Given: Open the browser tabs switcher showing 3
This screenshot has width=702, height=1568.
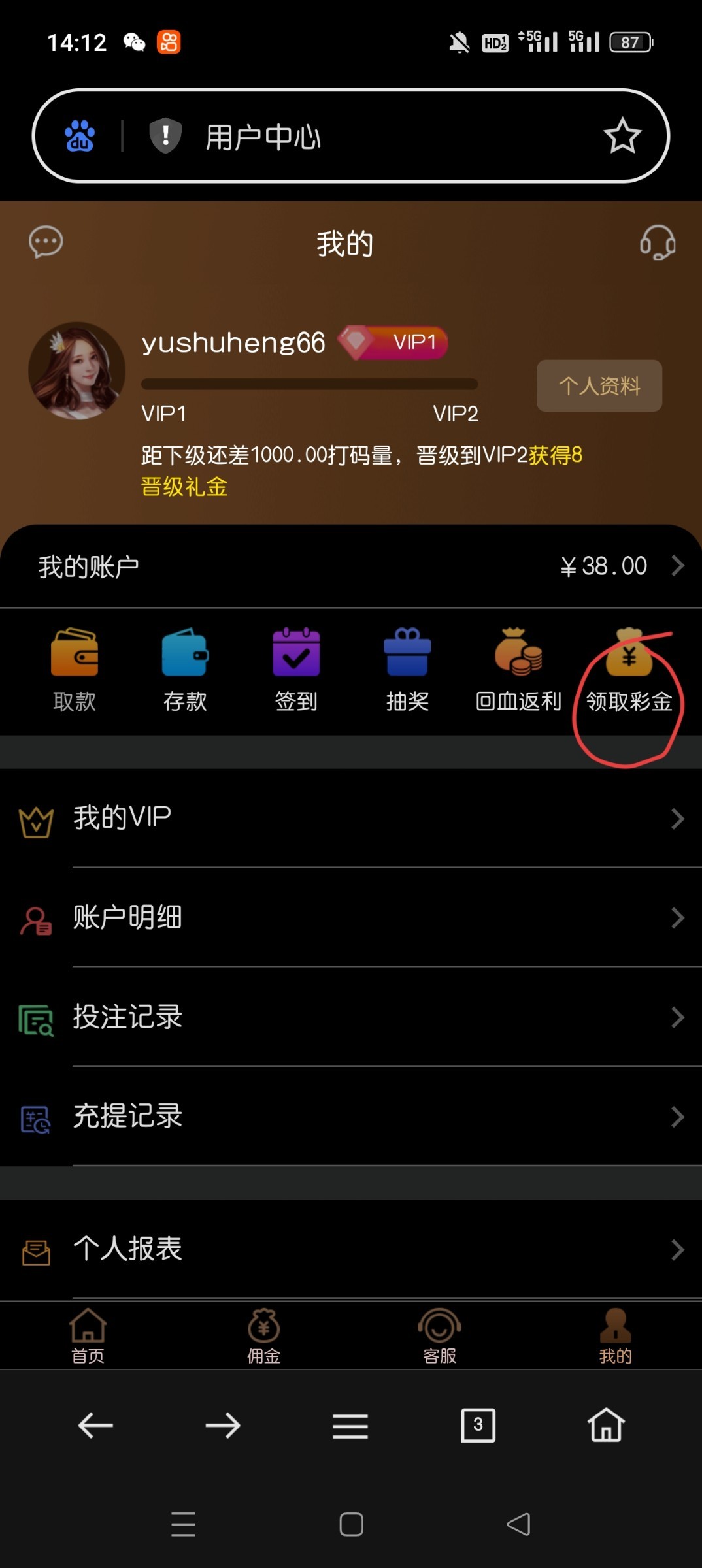Looking at the screenshot, I should coord(478,1425).
